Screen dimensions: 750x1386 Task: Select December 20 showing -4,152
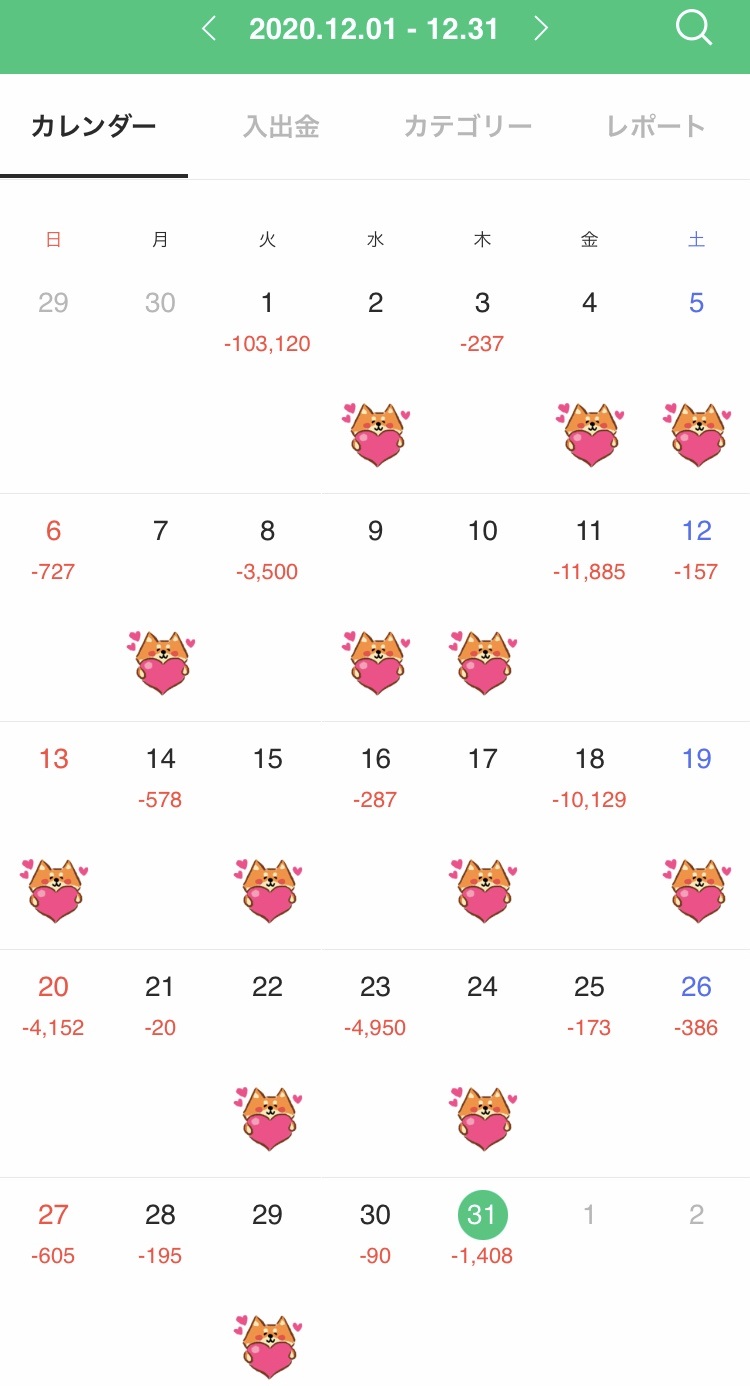[53, 1006]
